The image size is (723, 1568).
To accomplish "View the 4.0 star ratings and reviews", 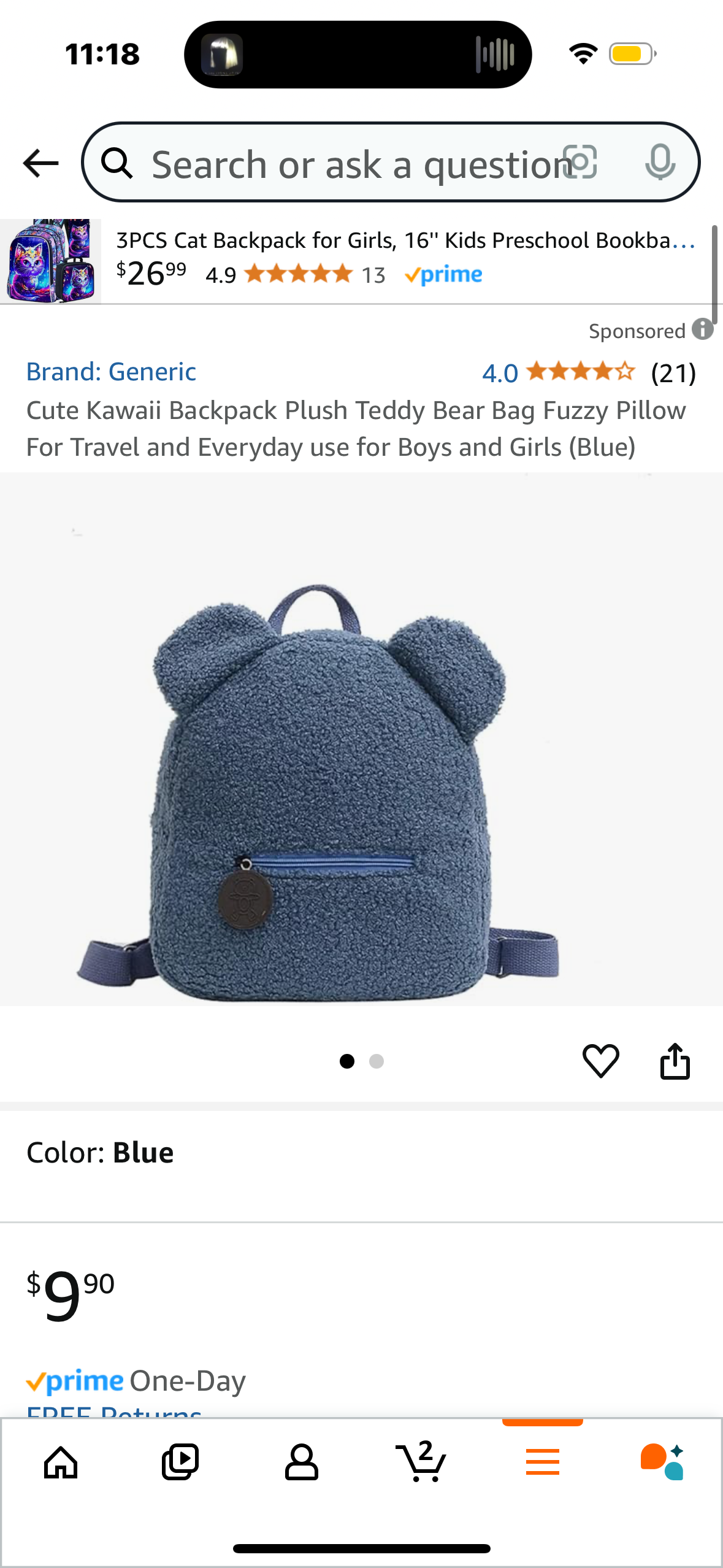I will click(x=587, y=372).
